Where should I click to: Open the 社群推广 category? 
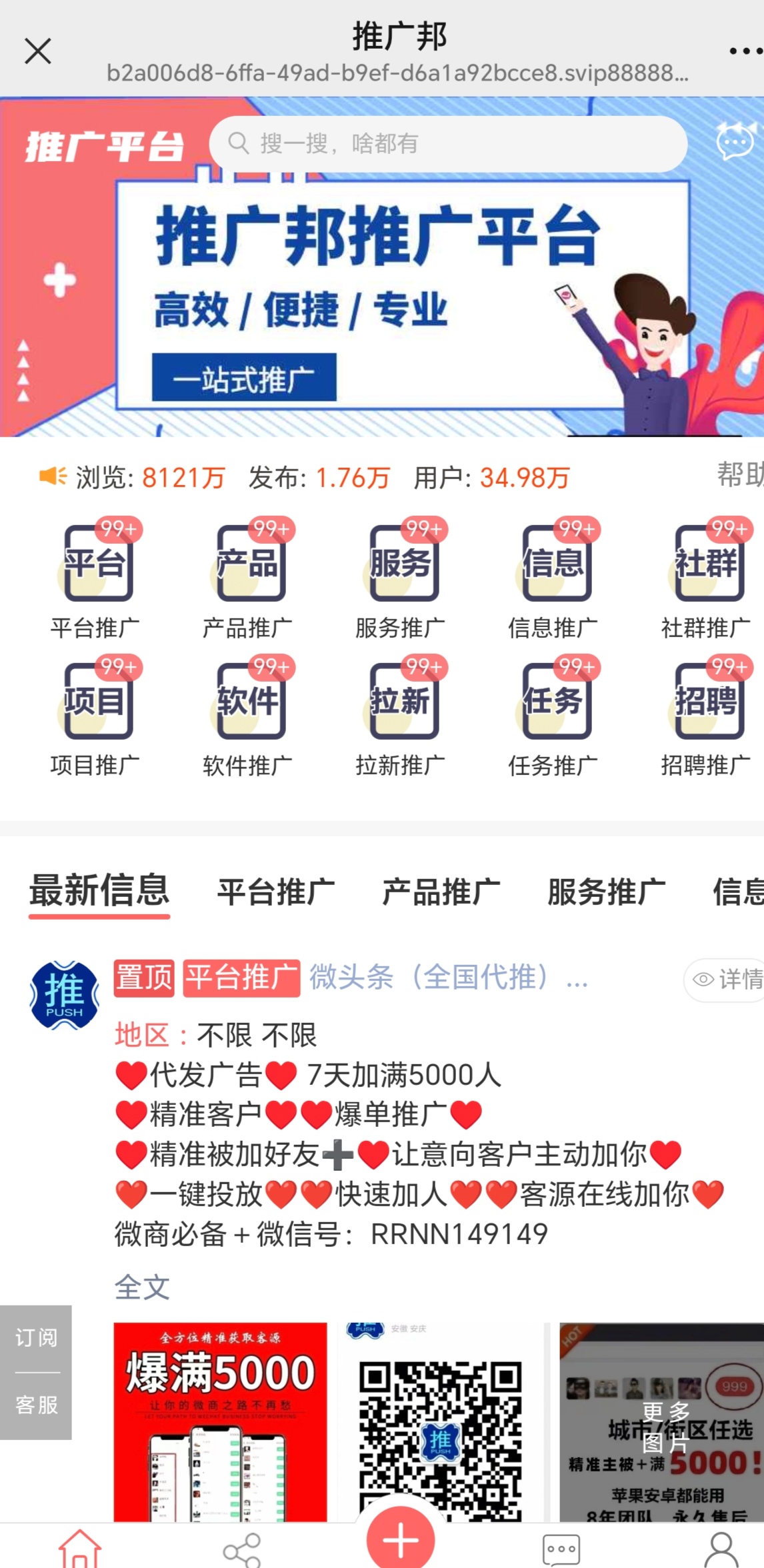pyautogui.click(x=706, y=578)
